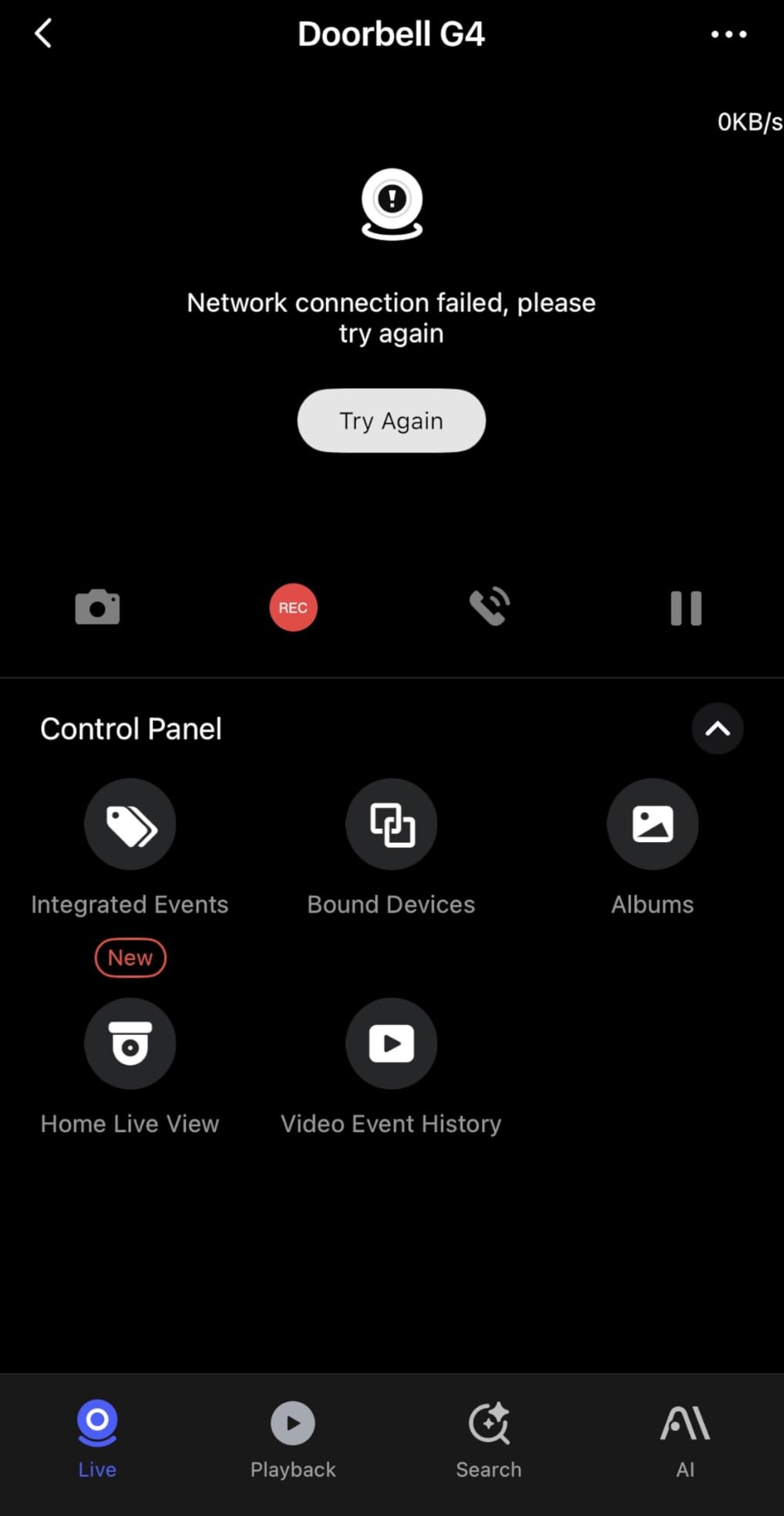Tap the network error camera icon
The width and height of the screenshot is (784, 1516).
click(x=391, y=202)
